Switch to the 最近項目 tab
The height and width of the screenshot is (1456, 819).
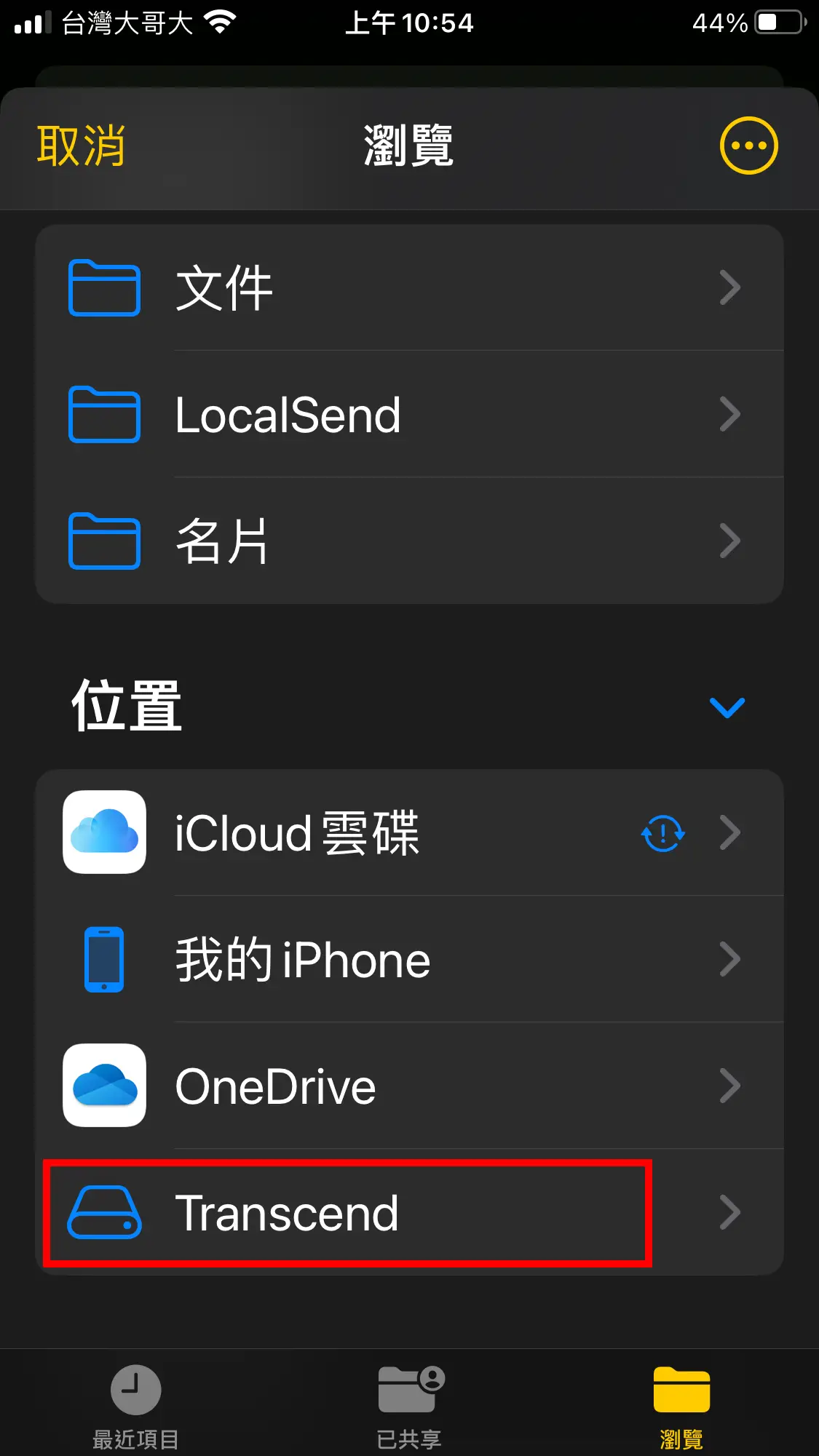pyautogui.click(x=136, y=1404)
